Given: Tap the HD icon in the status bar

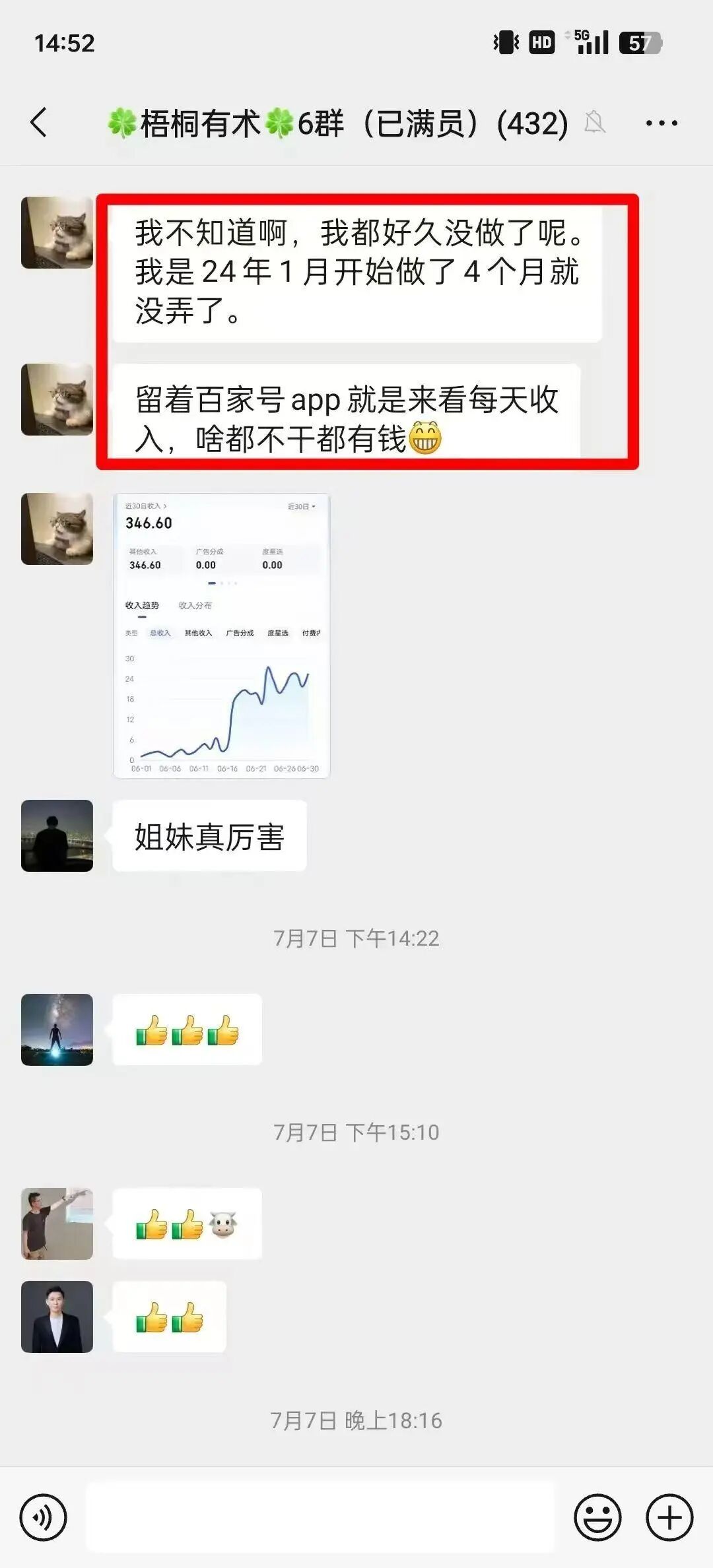Looking at the screenshot, I should (x=540, y=43).
